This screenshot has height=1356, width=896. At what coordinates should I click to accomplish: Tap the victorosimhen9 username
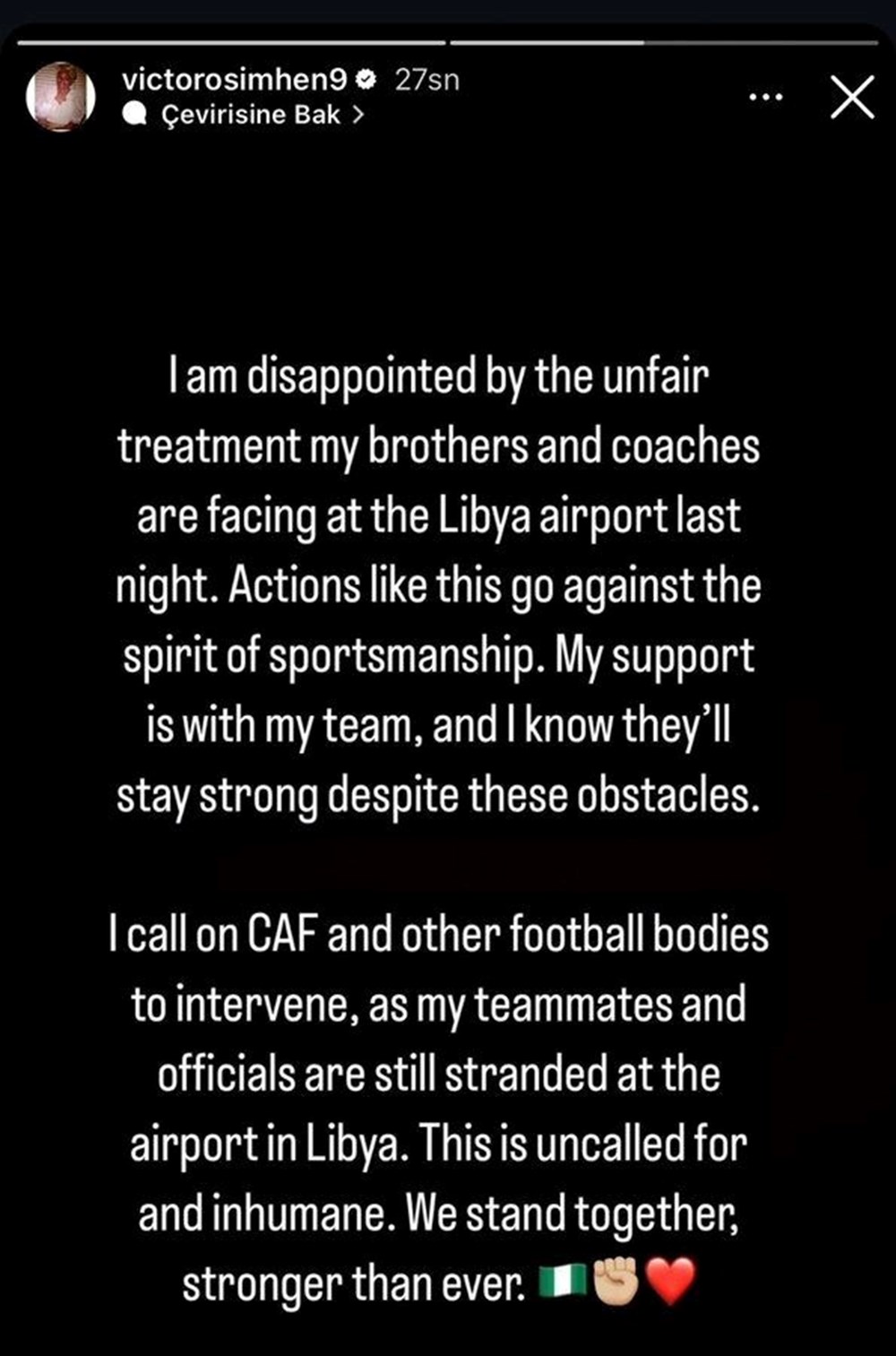(x=234, y=80)
